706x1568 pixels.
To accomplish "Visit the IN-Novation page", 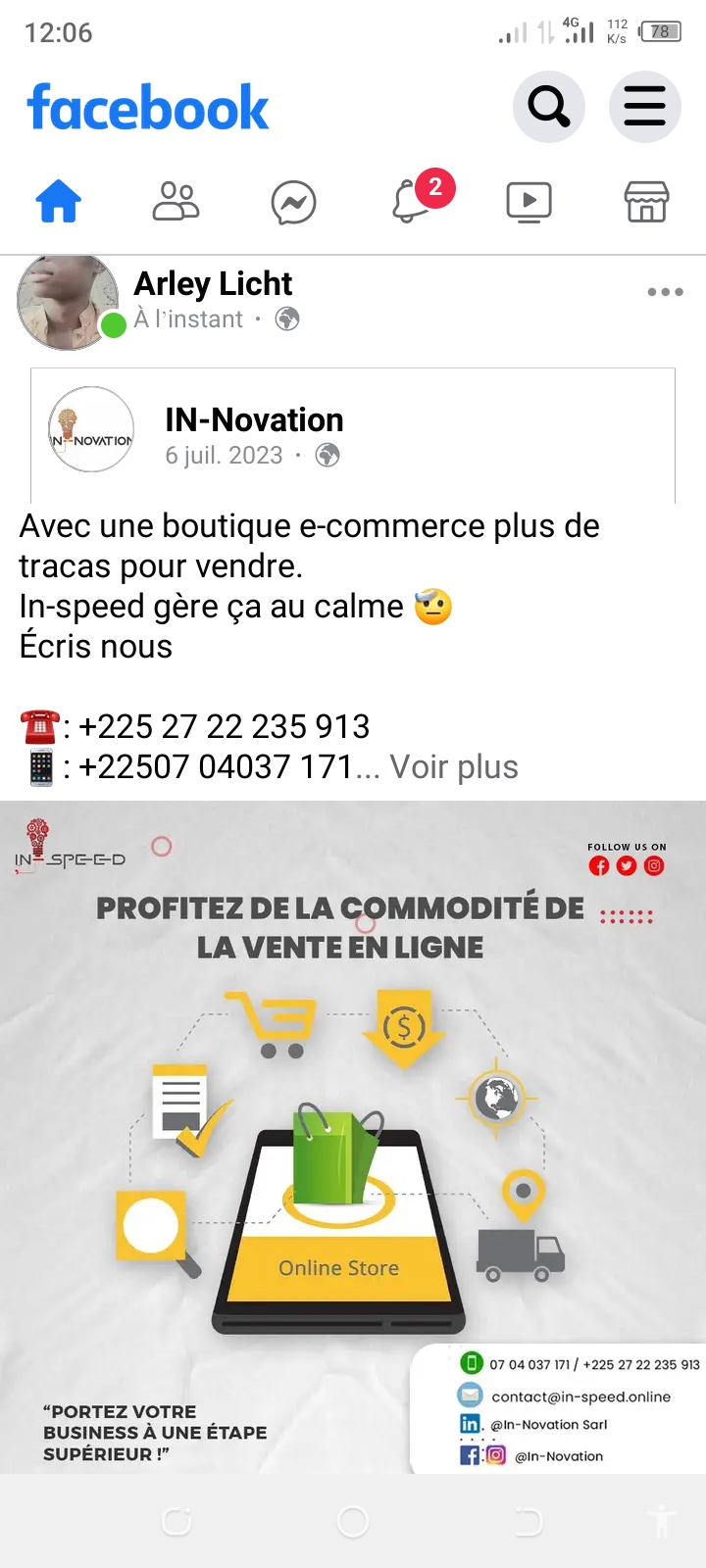I will pyautogui.click(x=254, y=420).
